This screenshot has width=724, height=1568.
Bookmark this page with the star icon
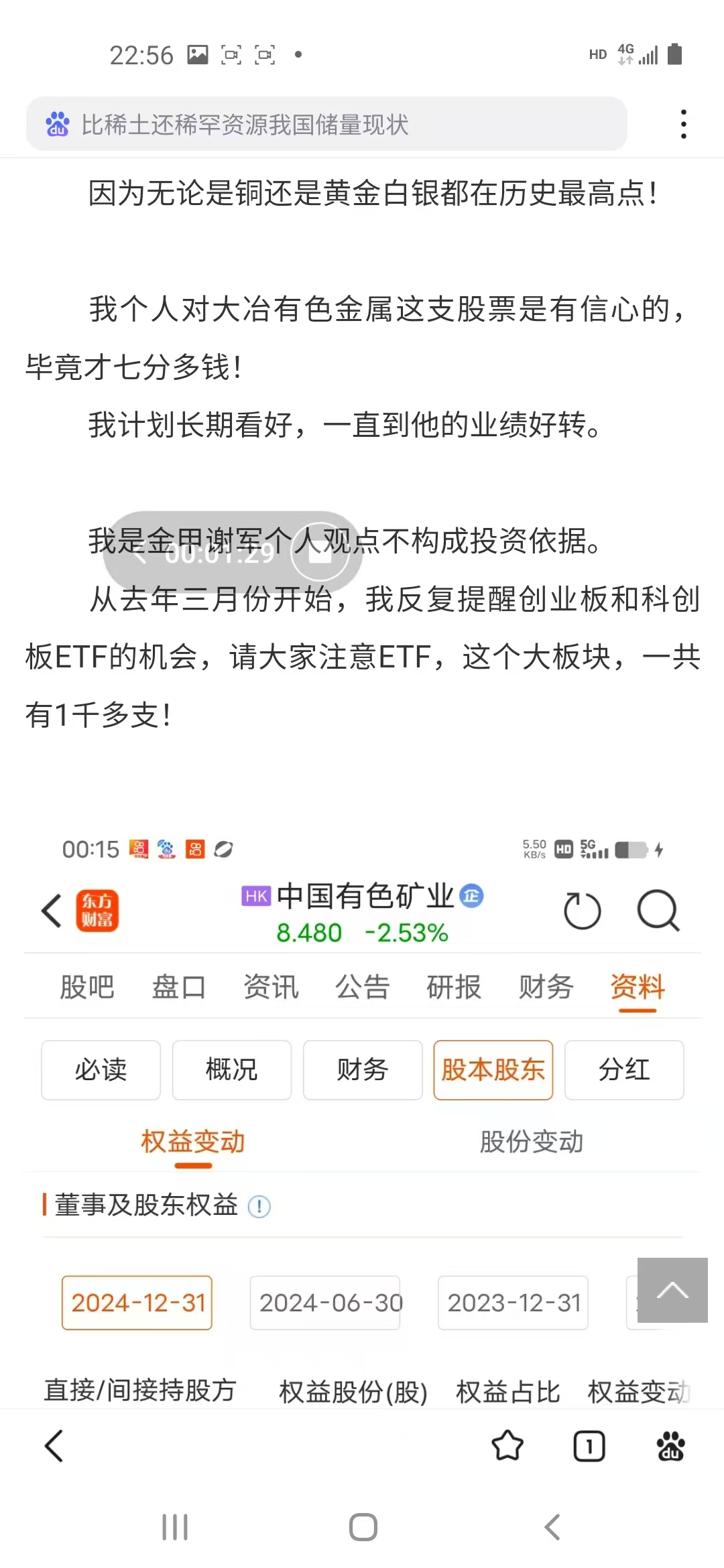pos(507,1446)
